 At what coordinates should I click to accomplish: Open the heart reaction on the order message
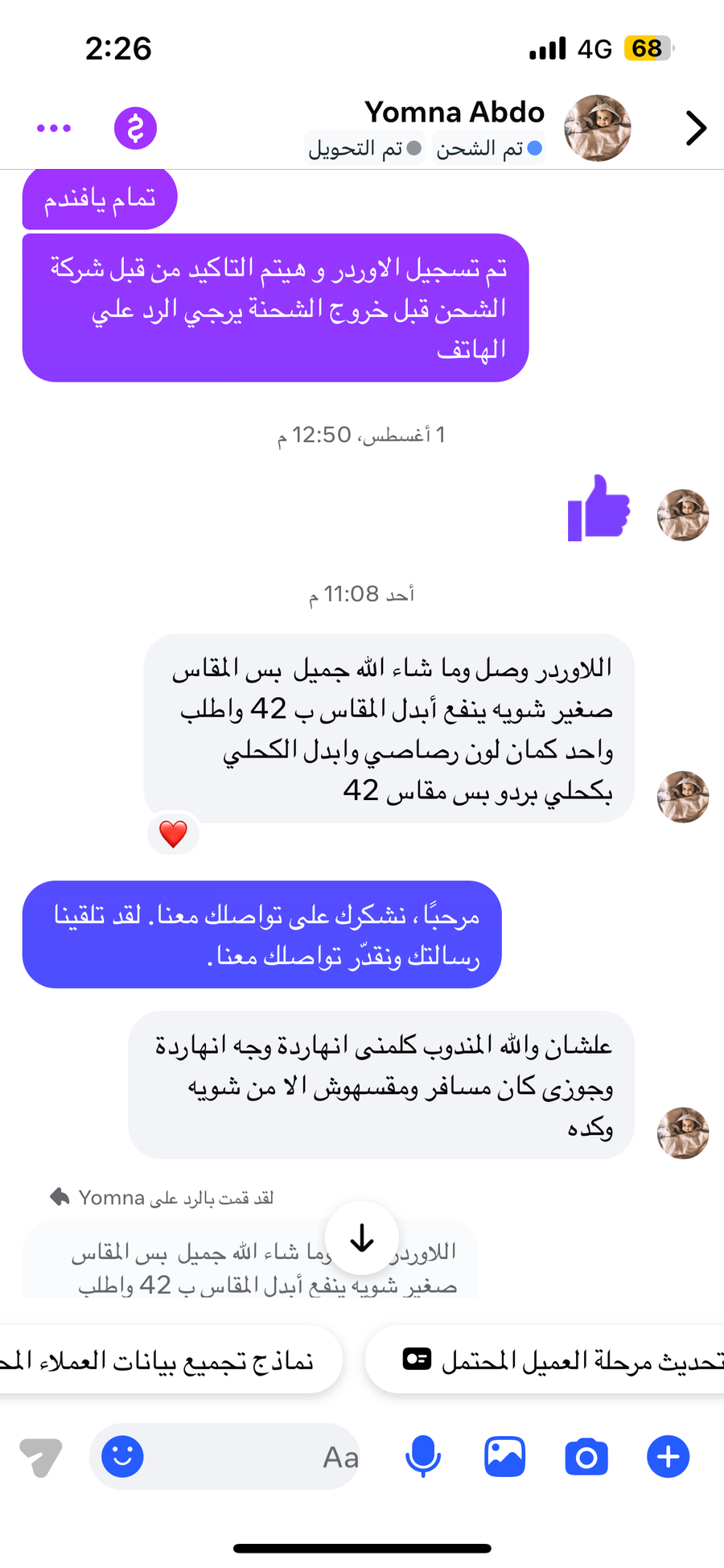(173, 834)
